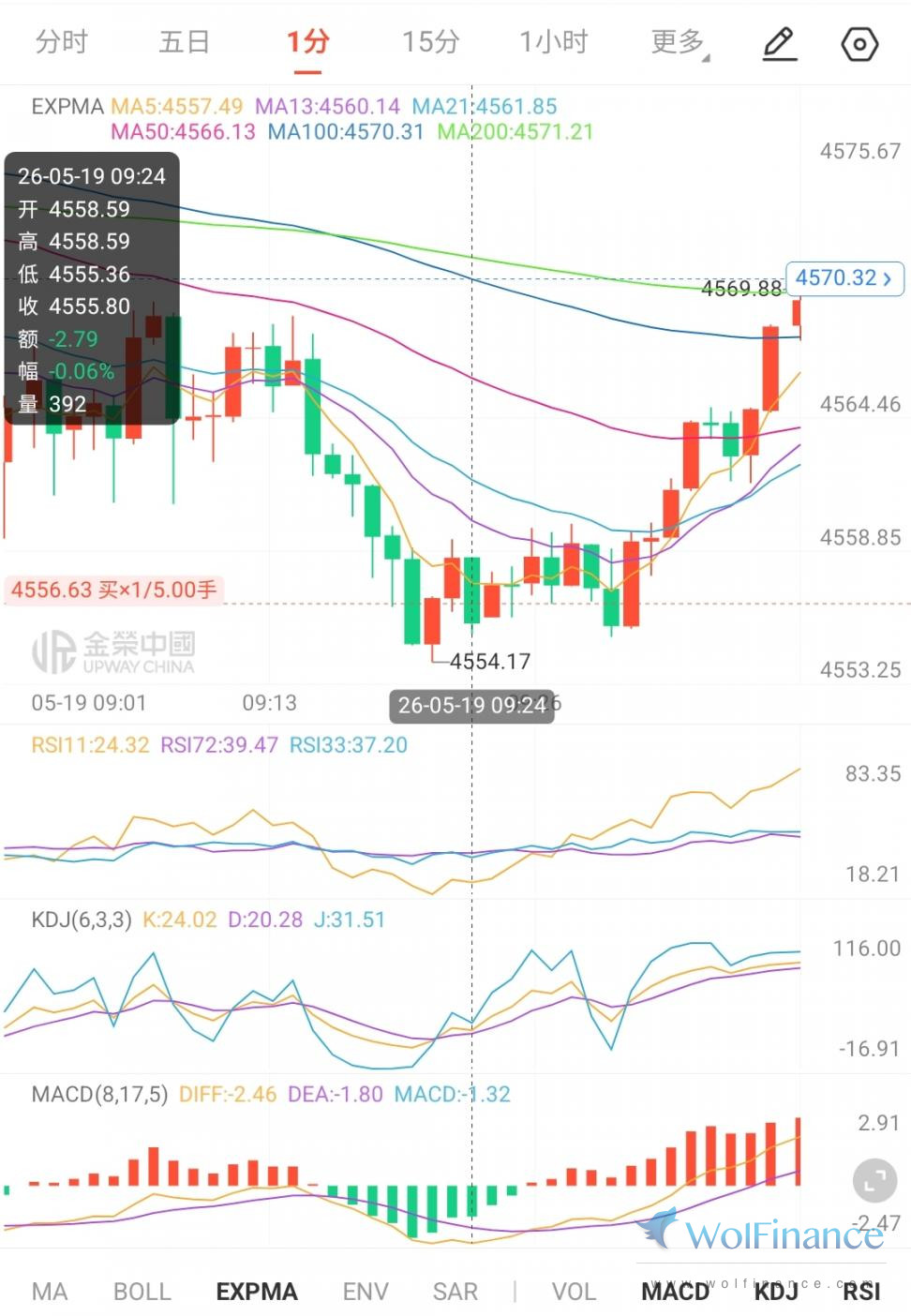Expand chart to fullscreen

(874, 1180)
